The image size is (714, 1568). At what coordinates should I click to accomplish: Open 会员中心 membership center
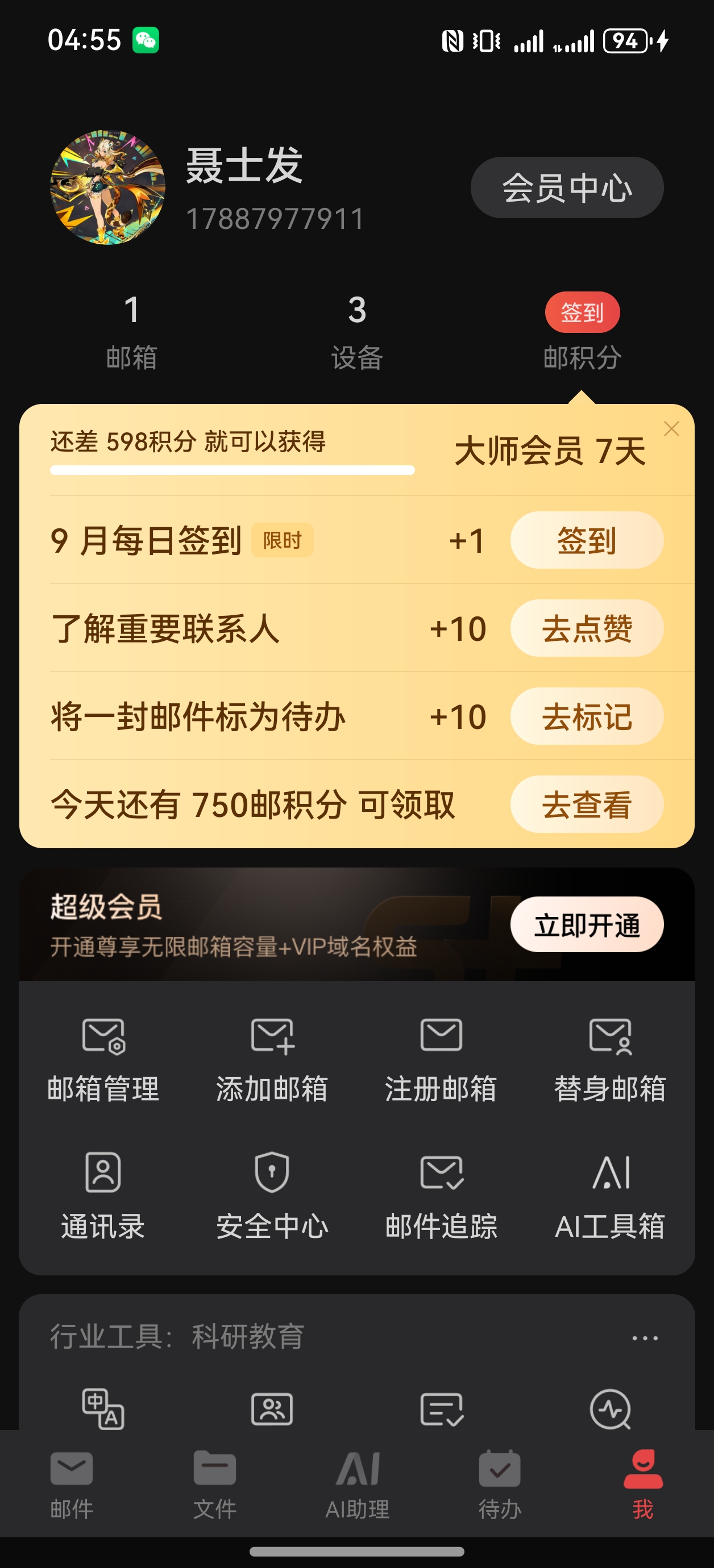tap(567, 187)
